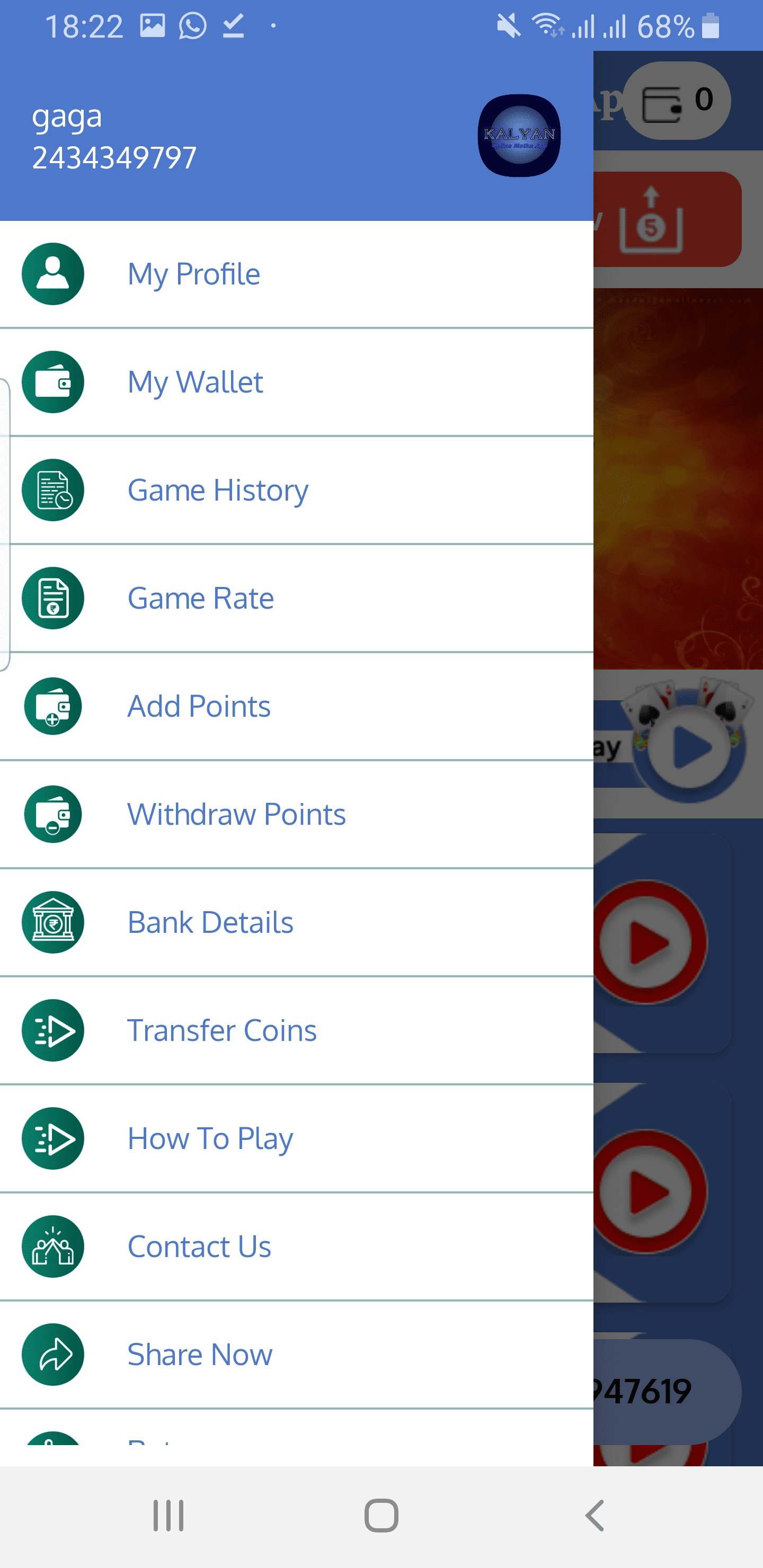Viewport: 763px width, 1568px height.
Task: Open My Profile from the menu icon
Action: click(52, 274)
